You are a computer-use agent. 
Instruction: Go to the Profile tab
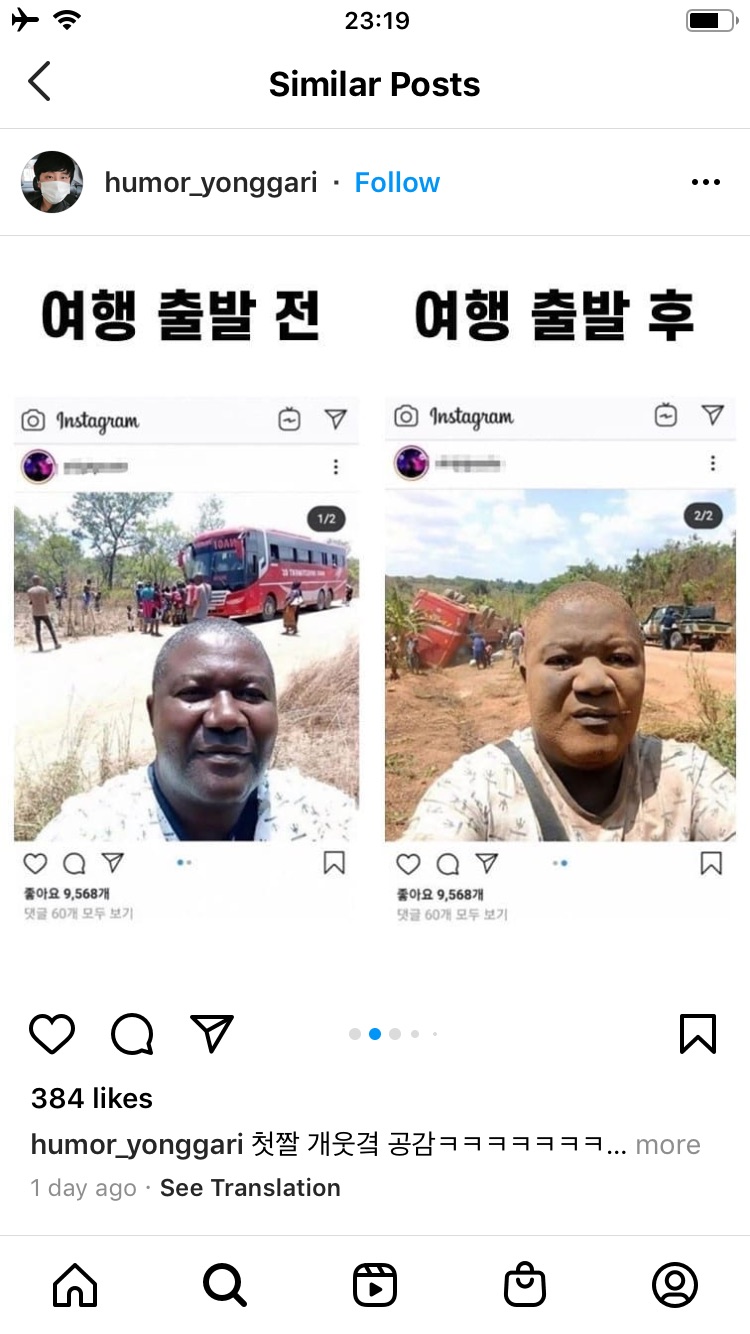(675, 1285)
